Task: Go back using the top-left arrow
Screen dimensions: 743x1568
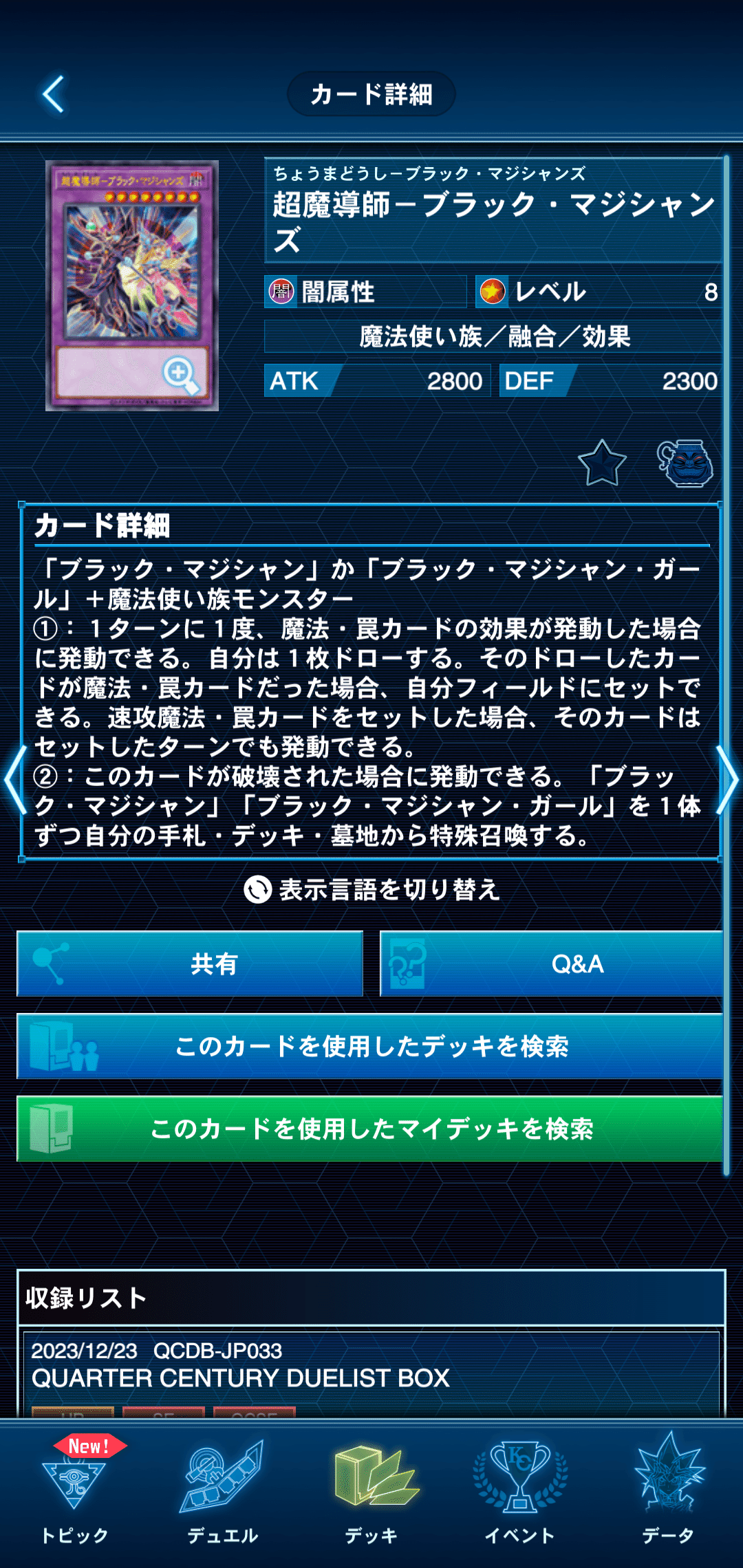Action: point(54,94)
